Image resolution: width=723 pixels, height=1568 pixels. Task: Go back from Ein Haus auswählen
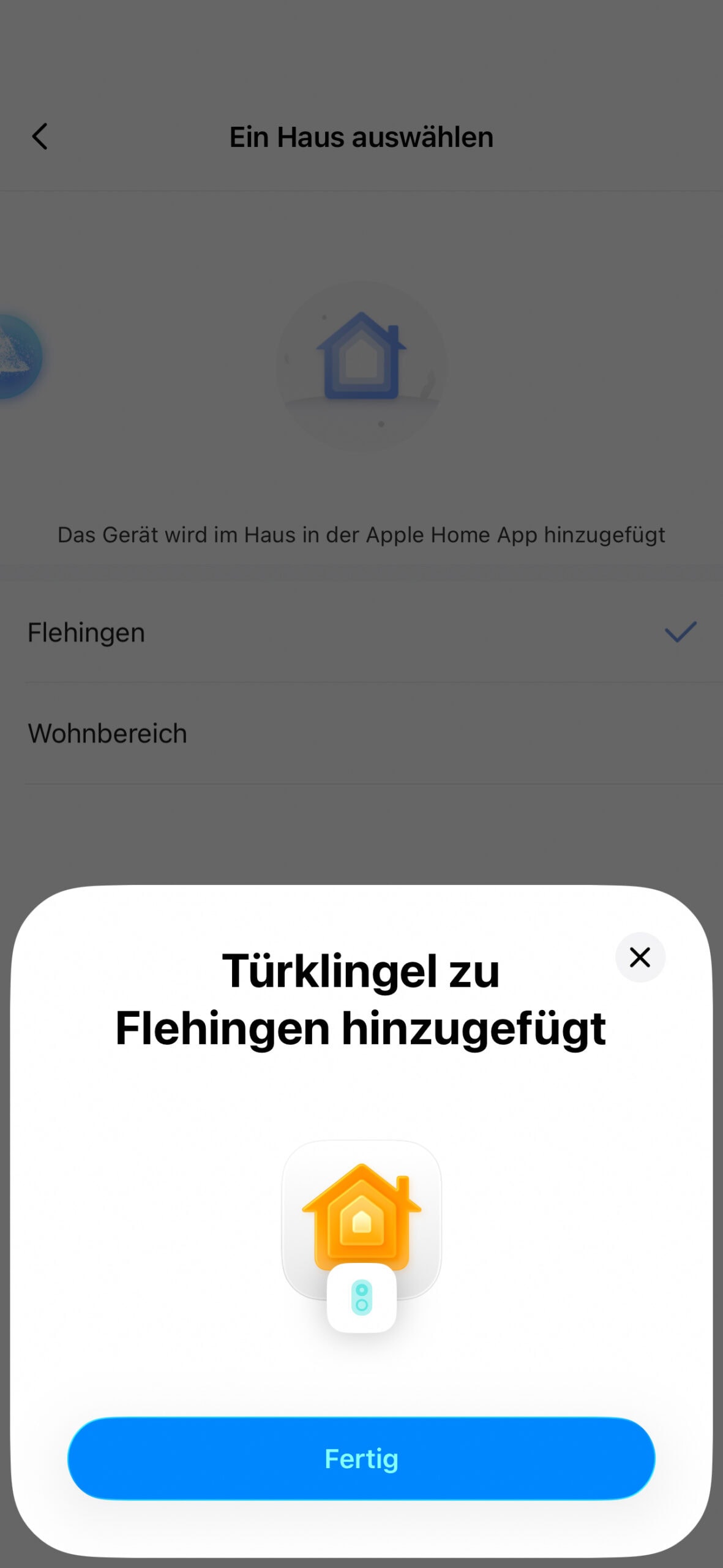[40, 137]
